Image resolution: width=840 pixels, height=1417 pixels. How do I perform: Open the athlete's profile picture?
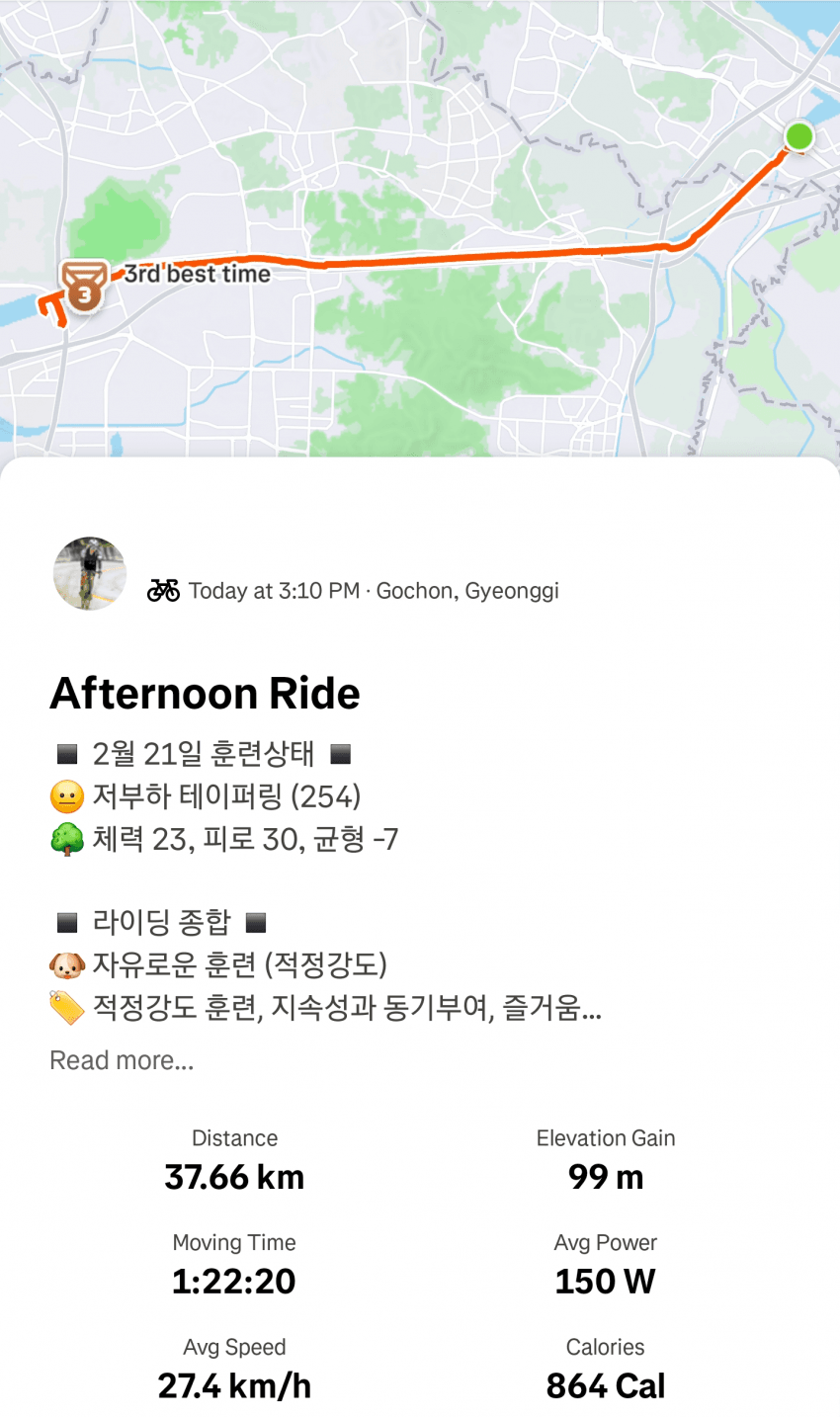90,574
